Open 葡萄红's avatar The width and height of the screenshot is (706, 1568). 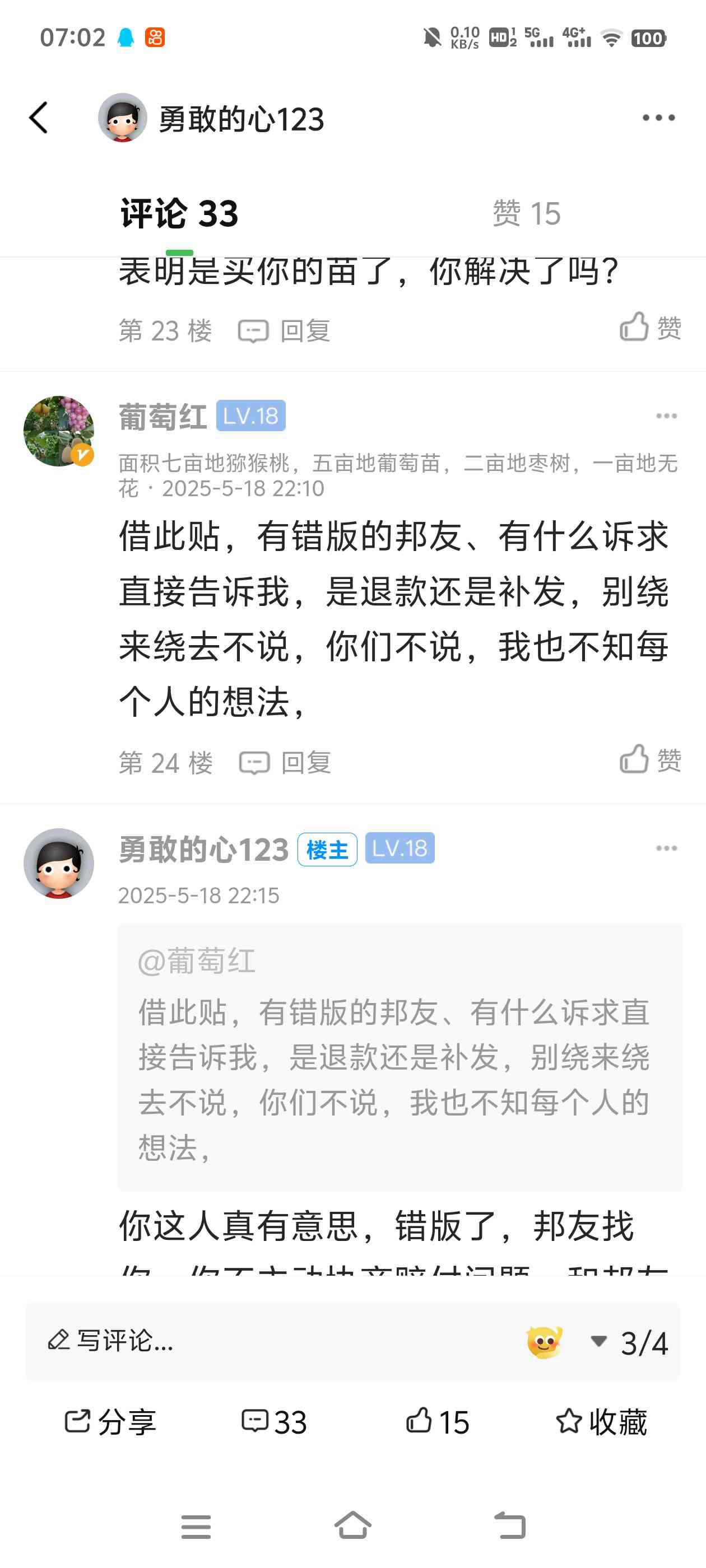58,431
